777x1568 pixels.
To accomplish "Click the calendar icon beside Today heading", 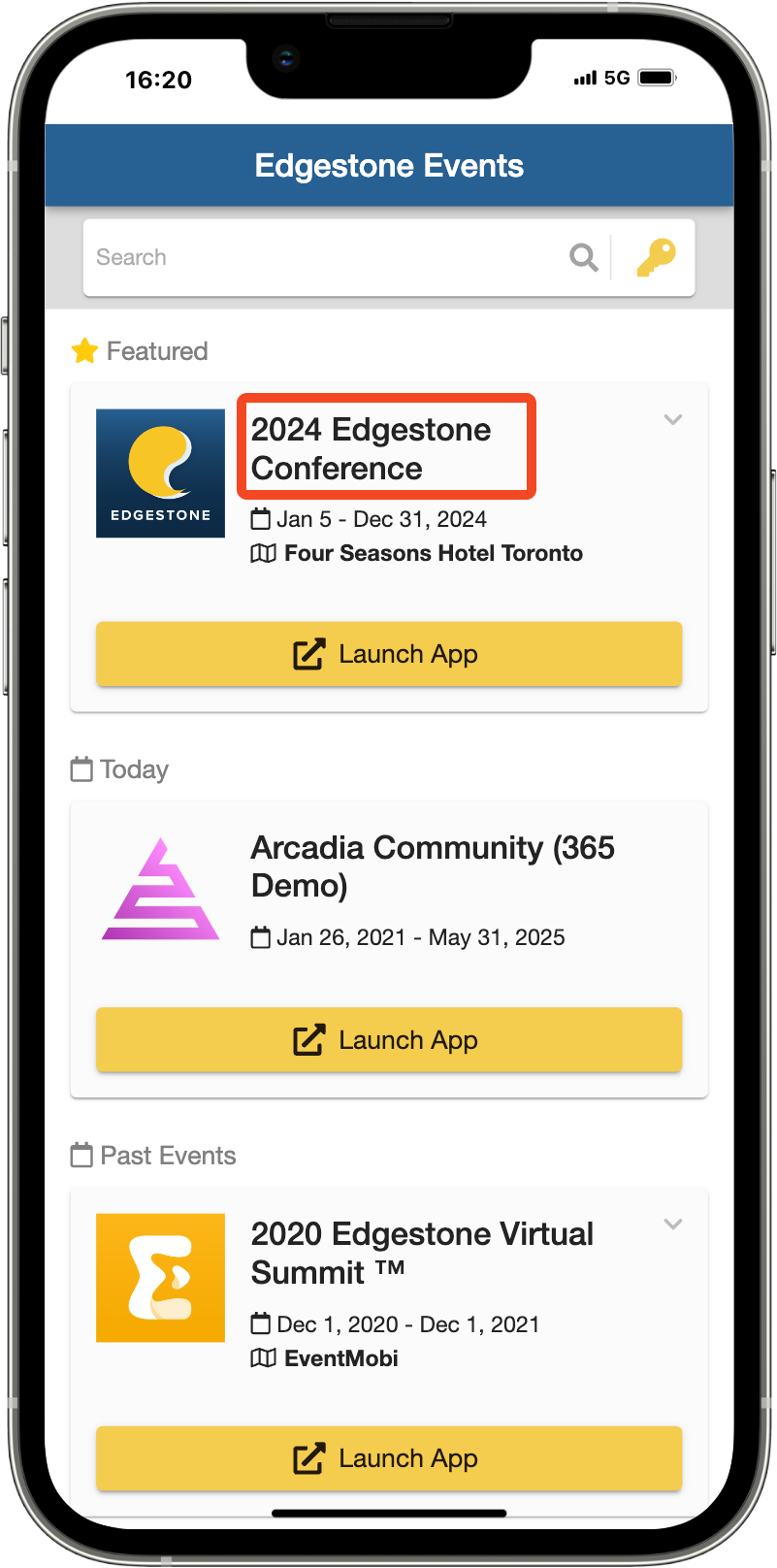I will 81,768.
